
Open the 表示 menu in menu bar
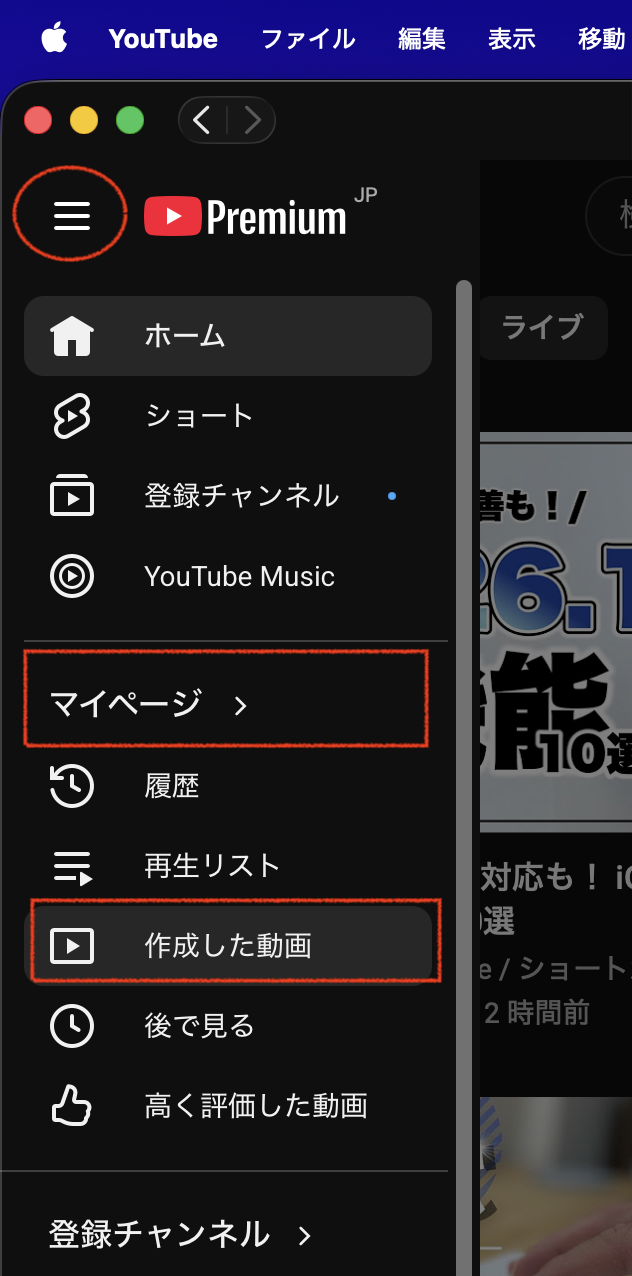(512, 39)
